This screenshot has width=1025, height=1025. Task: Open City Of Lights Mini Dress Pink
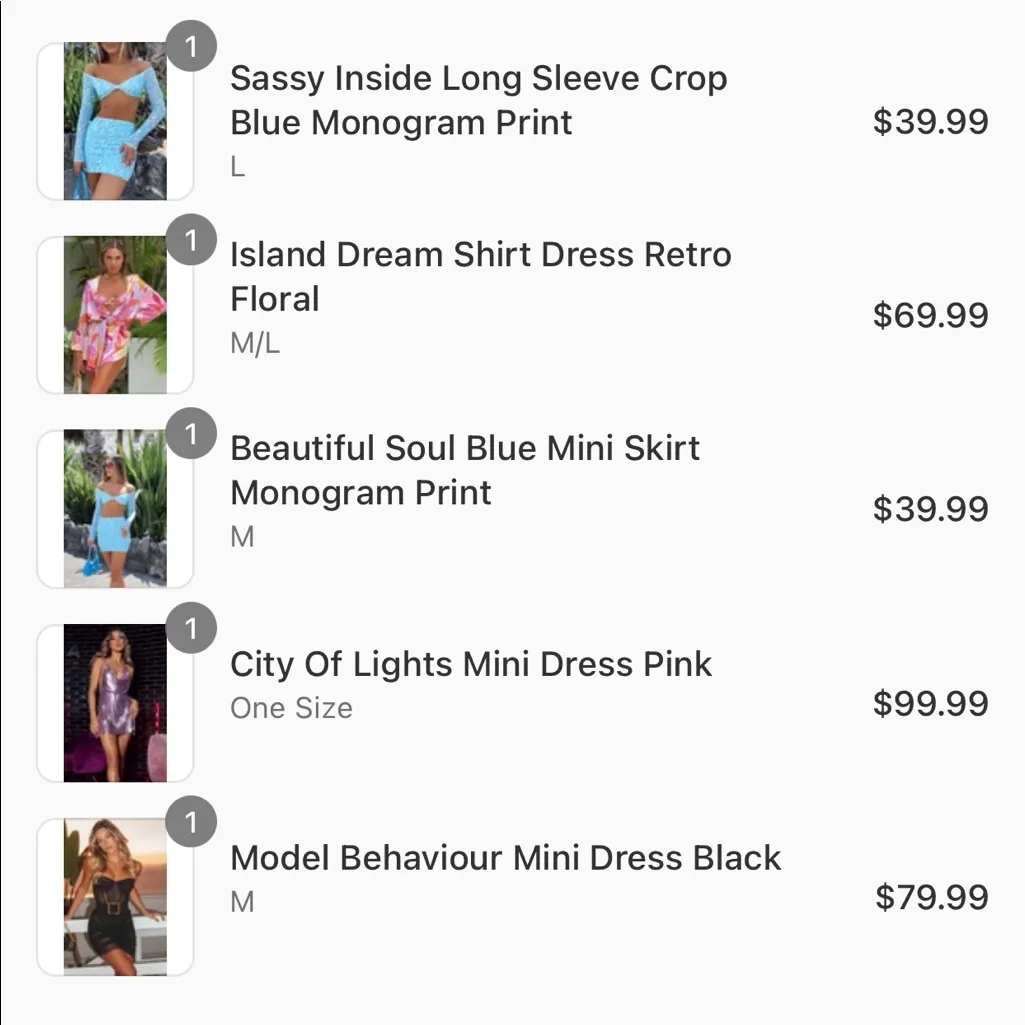point(471,665)
